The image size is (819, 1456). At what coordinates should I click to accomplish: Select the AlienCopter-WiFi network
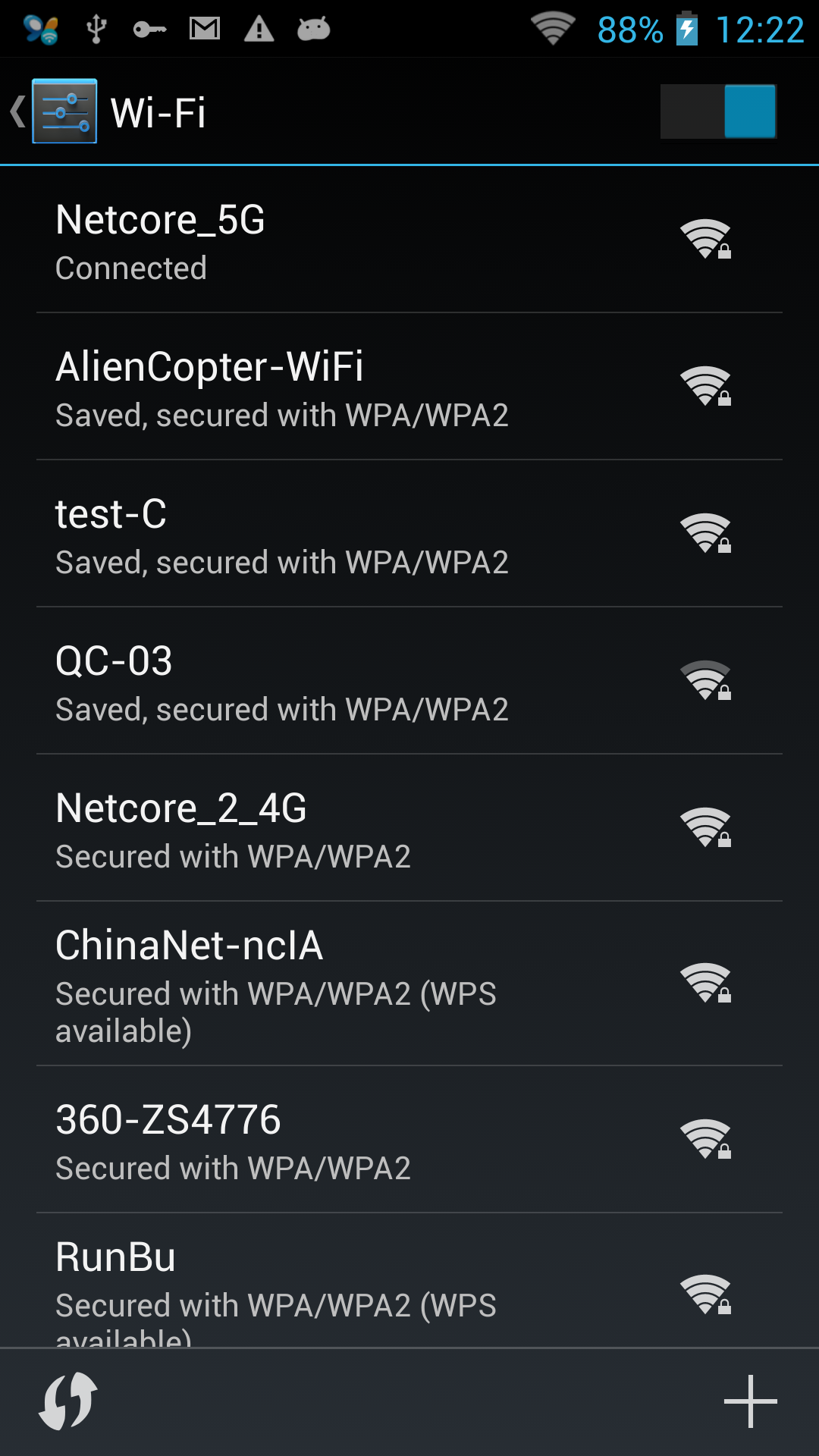point(409,387)
